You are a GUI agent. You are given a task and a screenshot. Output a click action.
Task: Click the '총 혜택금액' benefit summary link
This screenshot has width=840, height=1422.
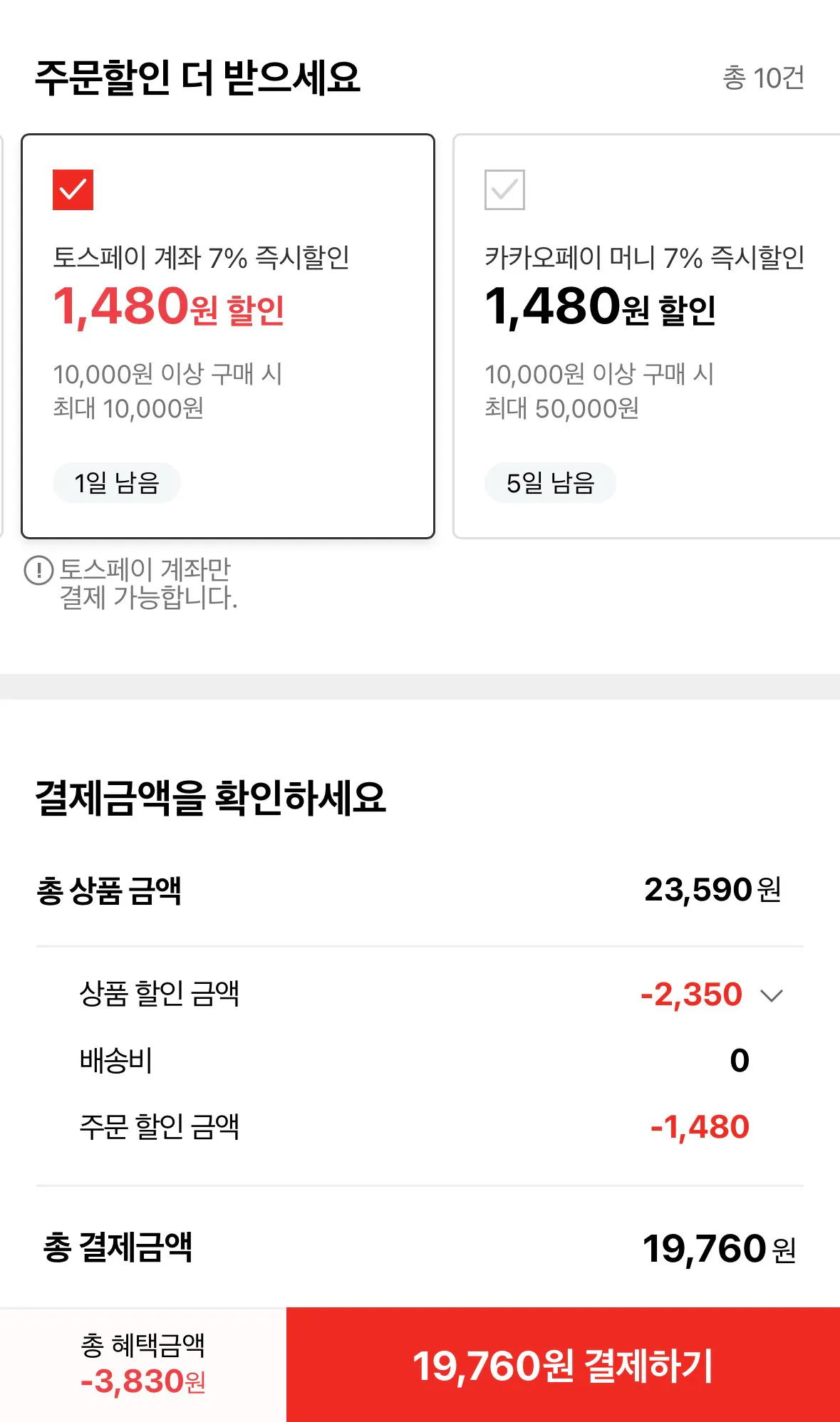pyautogui.click(x=141, y=1364)
